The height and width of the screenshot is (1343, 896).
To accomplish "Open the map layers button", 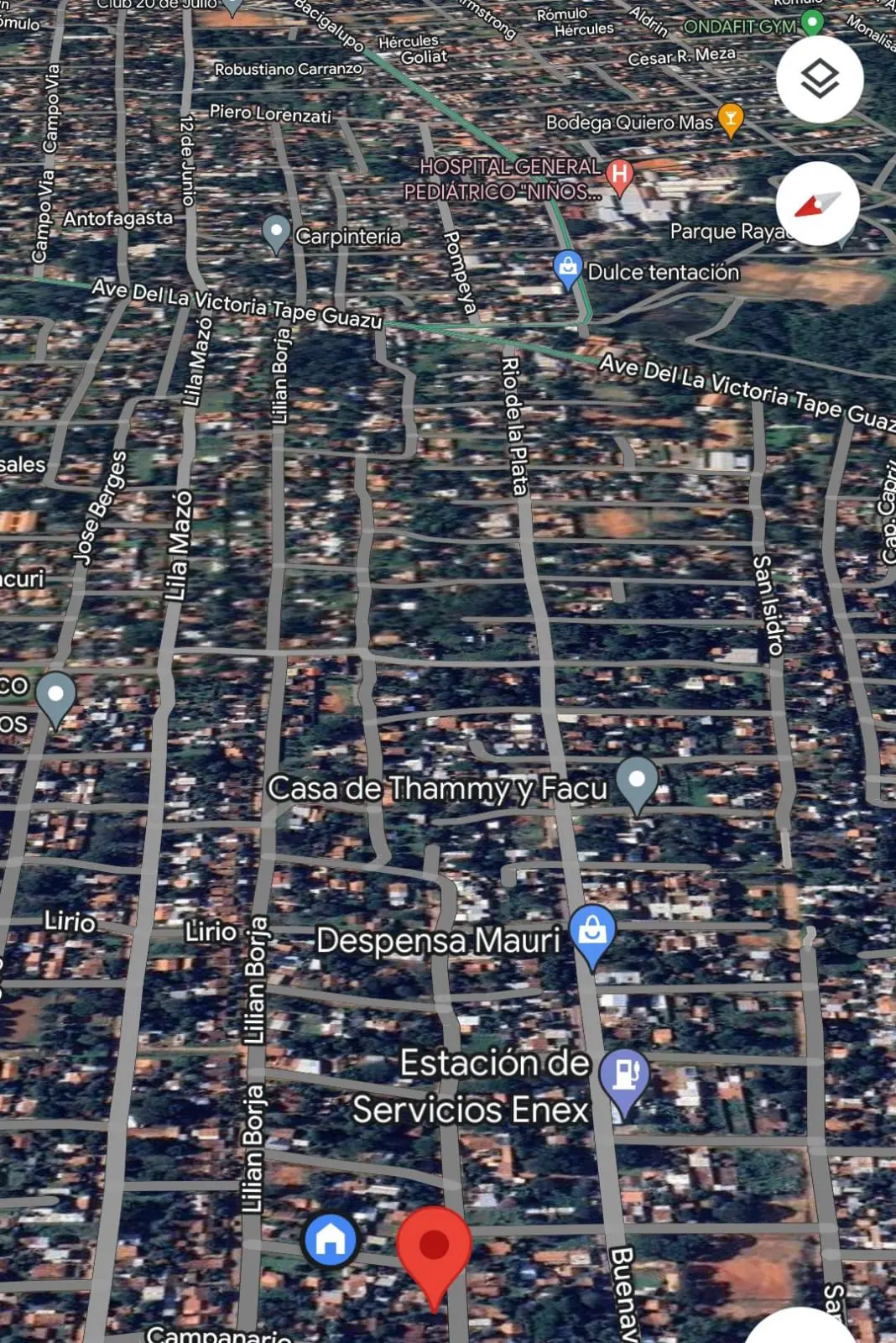I will tap(820, 80).
